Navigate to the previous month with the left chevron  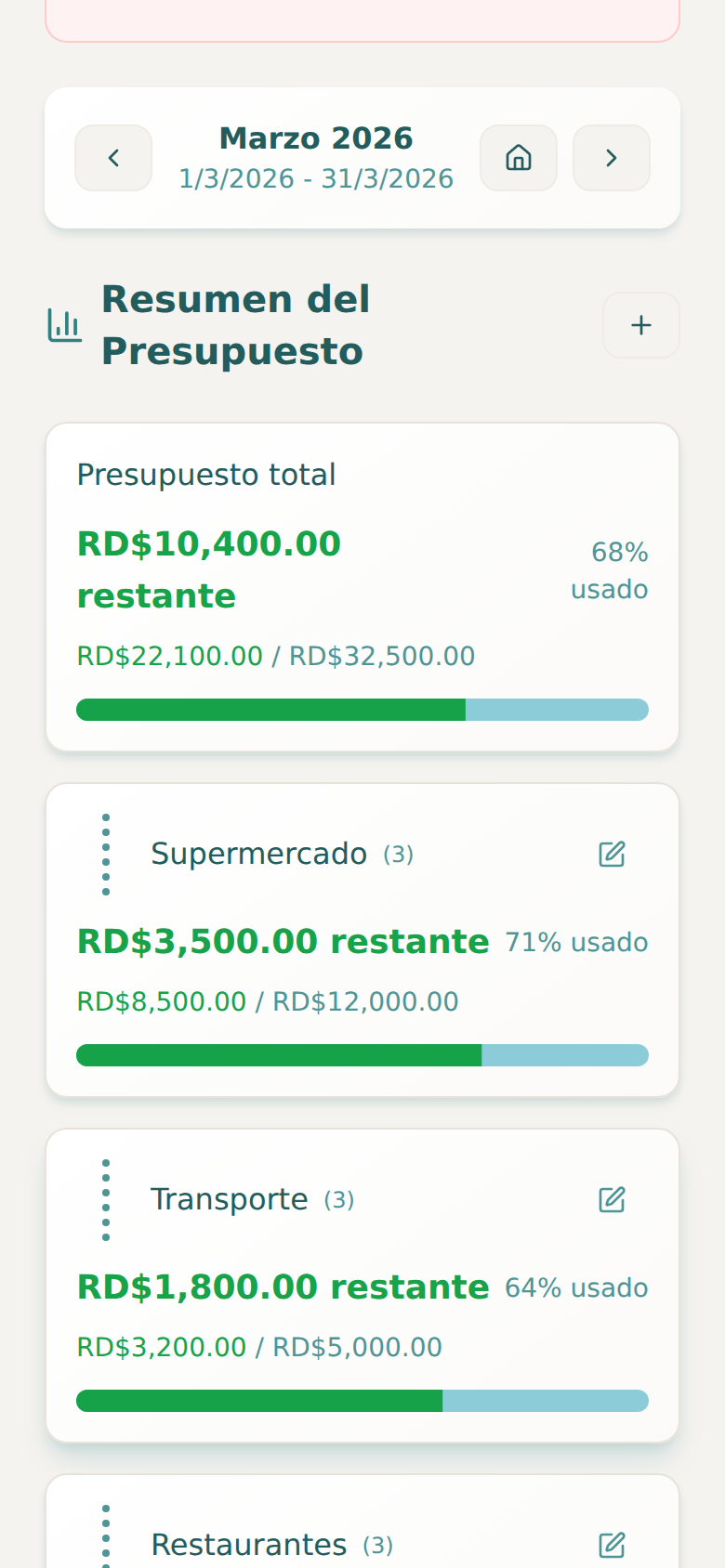[x=113, y=158]
